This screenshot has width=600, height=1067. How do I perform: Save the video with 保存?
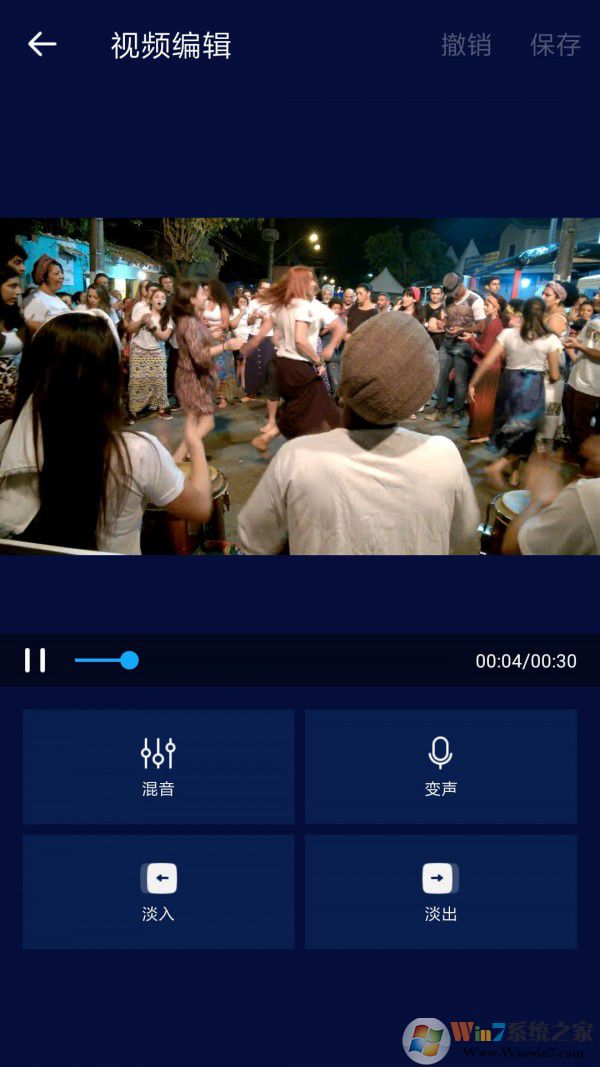555,45
